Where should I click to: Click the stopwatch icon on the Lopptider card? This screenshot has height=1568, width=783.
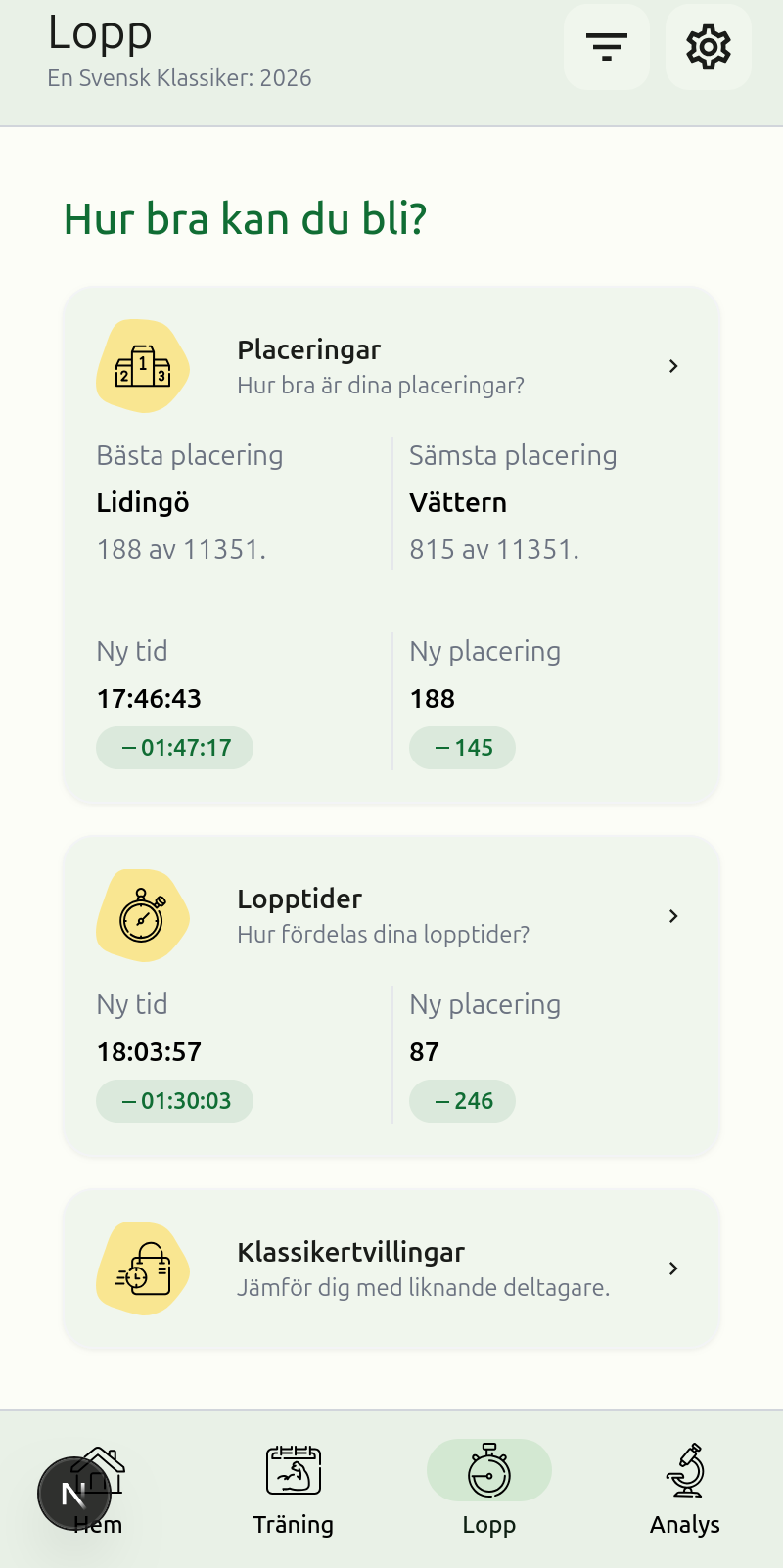pyautogui.click(x=142, y=915)
